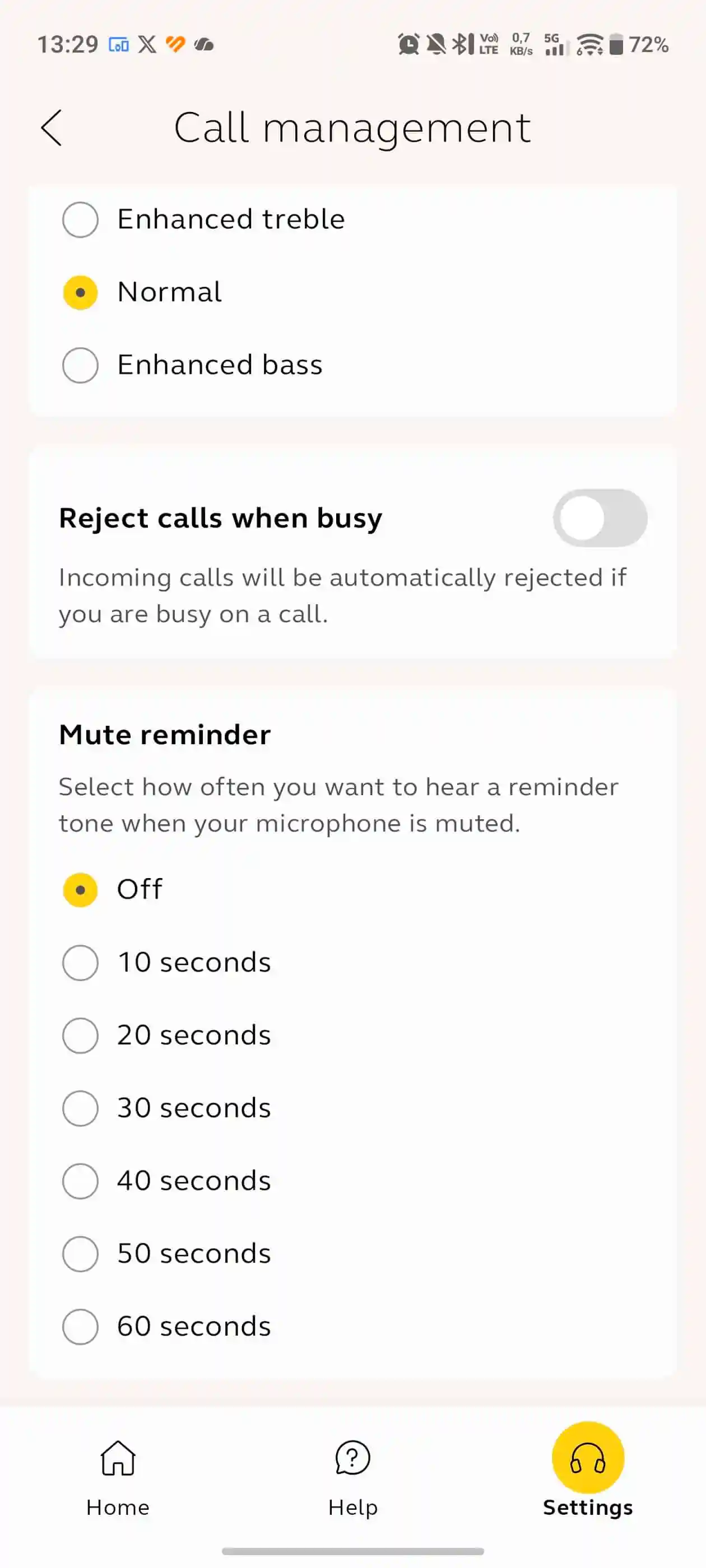Go back from Call management
Image resolution: width=706 pixels, height=1568 pixels.
(52, 128)
